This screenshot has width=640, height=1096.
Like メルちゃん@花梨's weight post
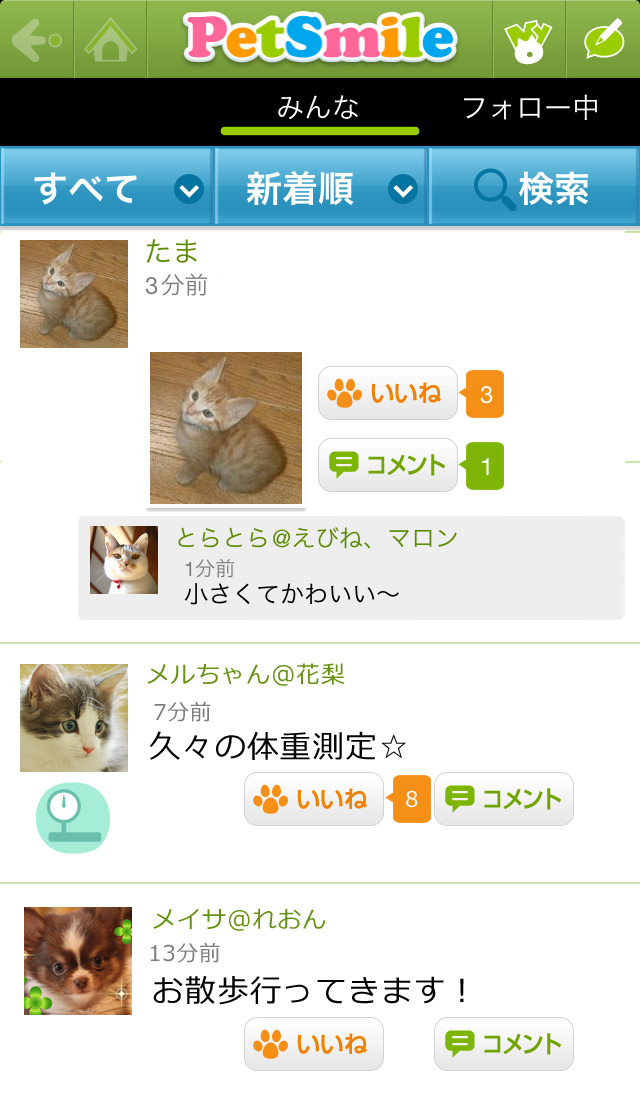[x=313, y=799]
